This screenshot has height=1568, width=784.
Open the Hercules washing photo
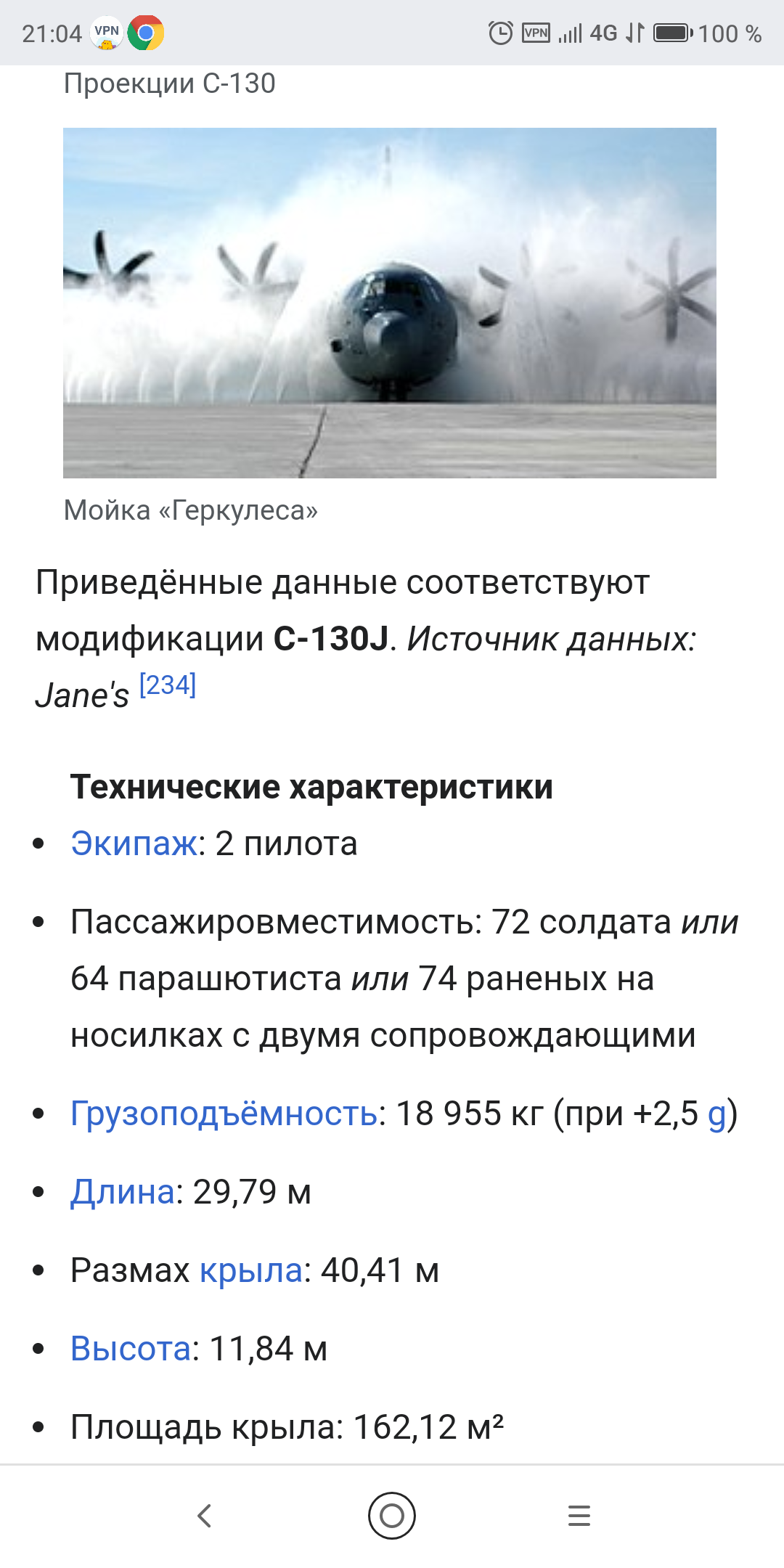coord(390,303)
